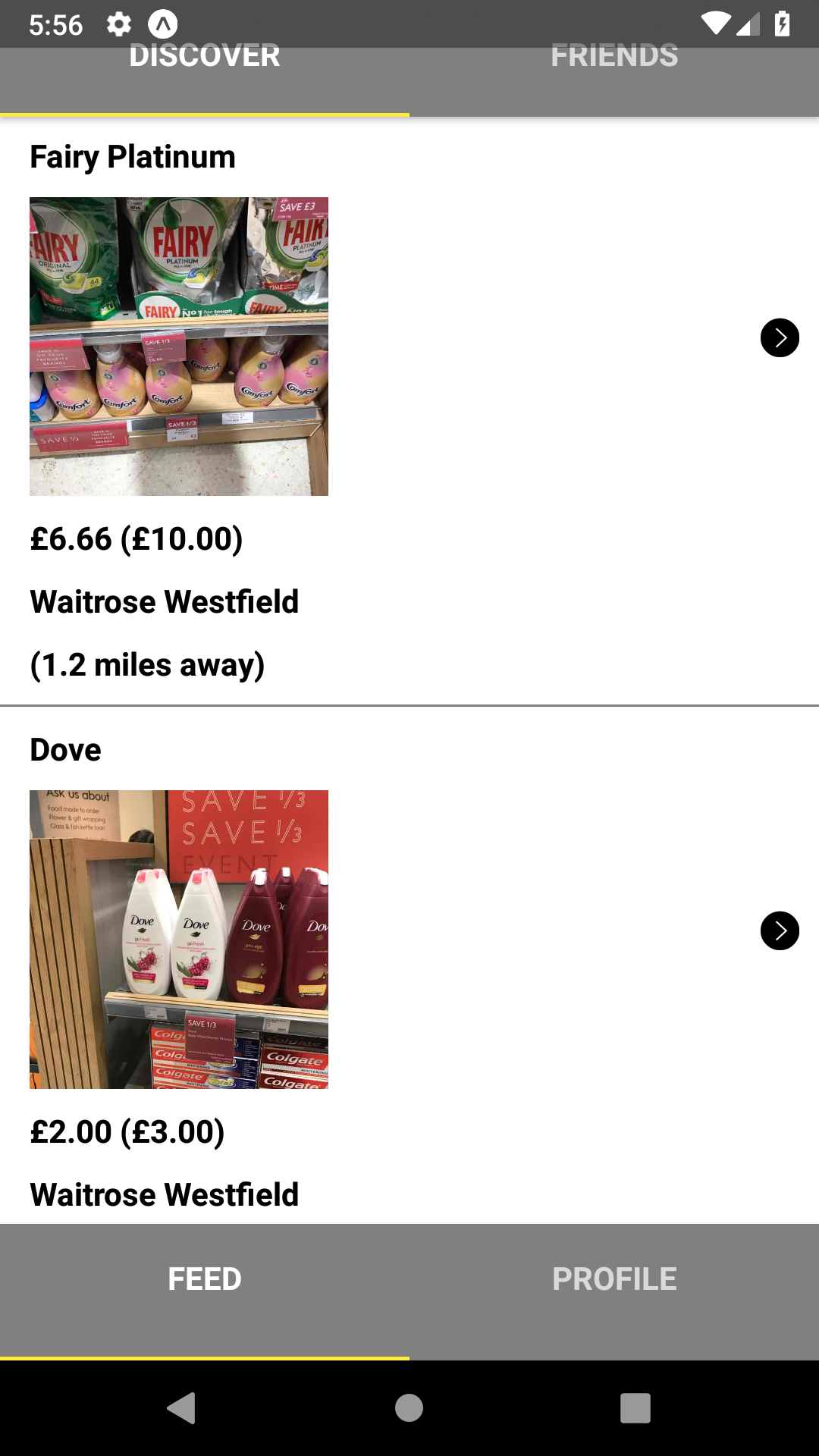View the Dove product photo

tap(179, 940)
